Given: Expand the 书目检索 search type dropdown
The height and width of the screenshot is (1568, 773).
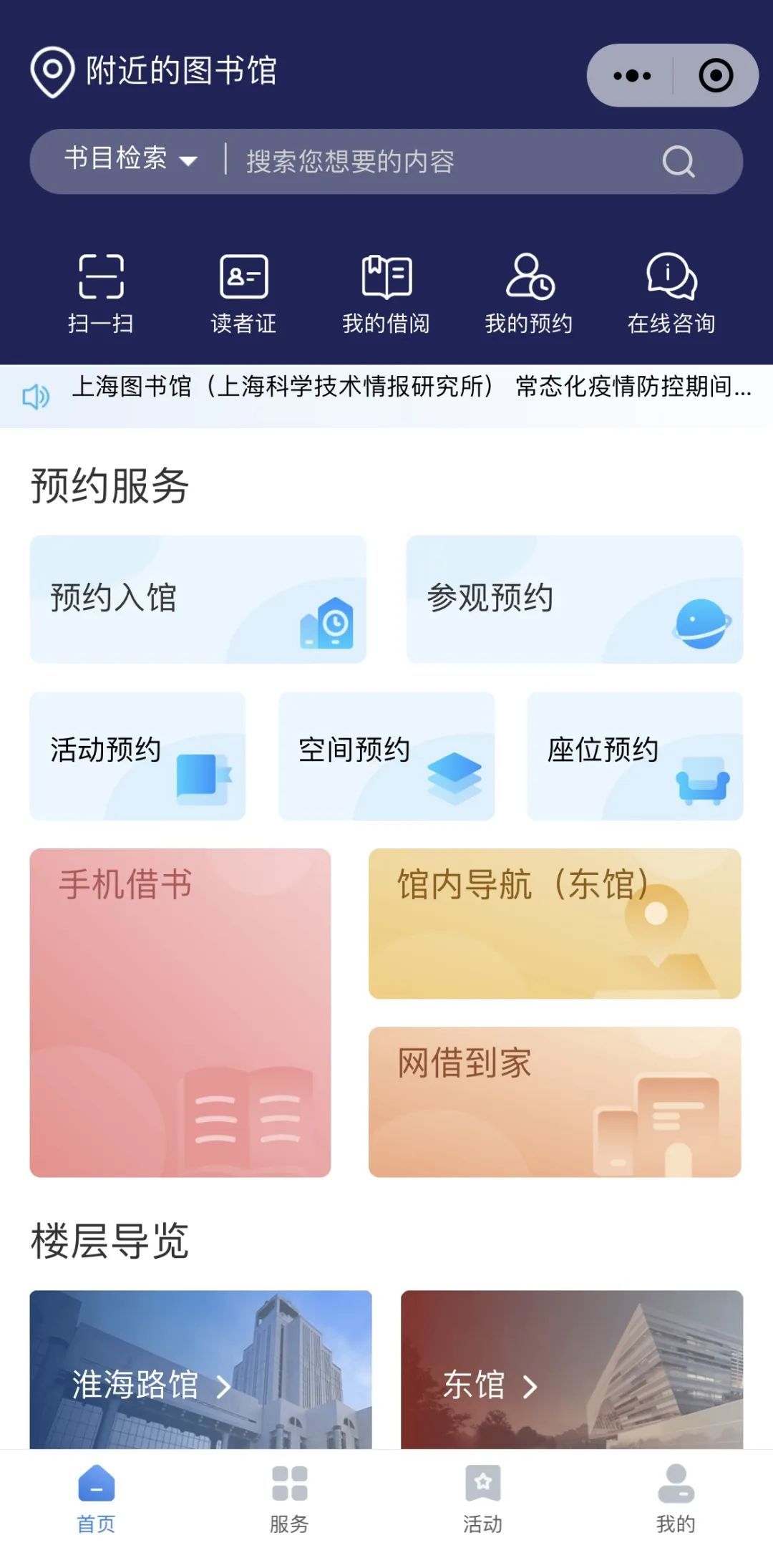Looking at the screenshot, I should click(130, 160).
